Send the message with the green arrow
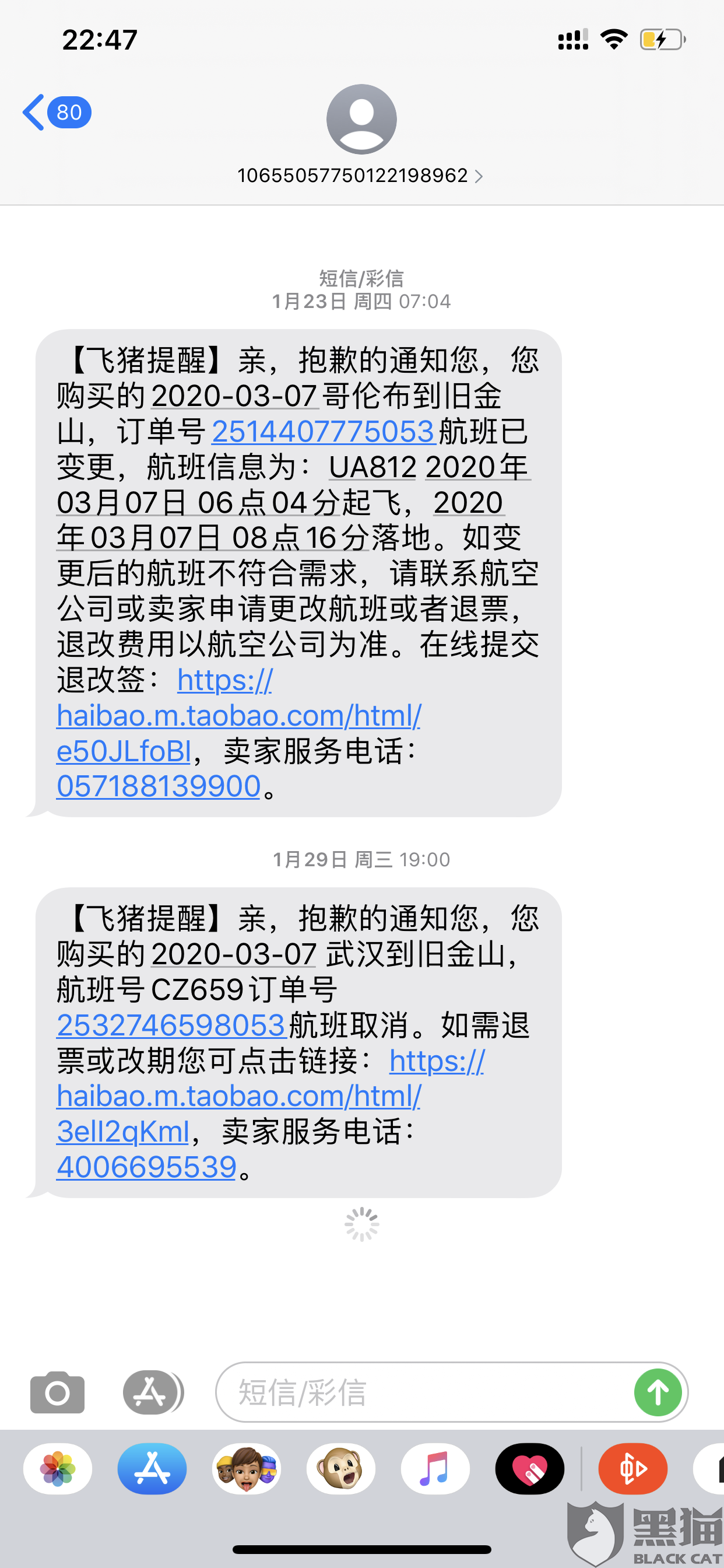The height and width of the screenshot is (1568, 724). coord(658,1392)
